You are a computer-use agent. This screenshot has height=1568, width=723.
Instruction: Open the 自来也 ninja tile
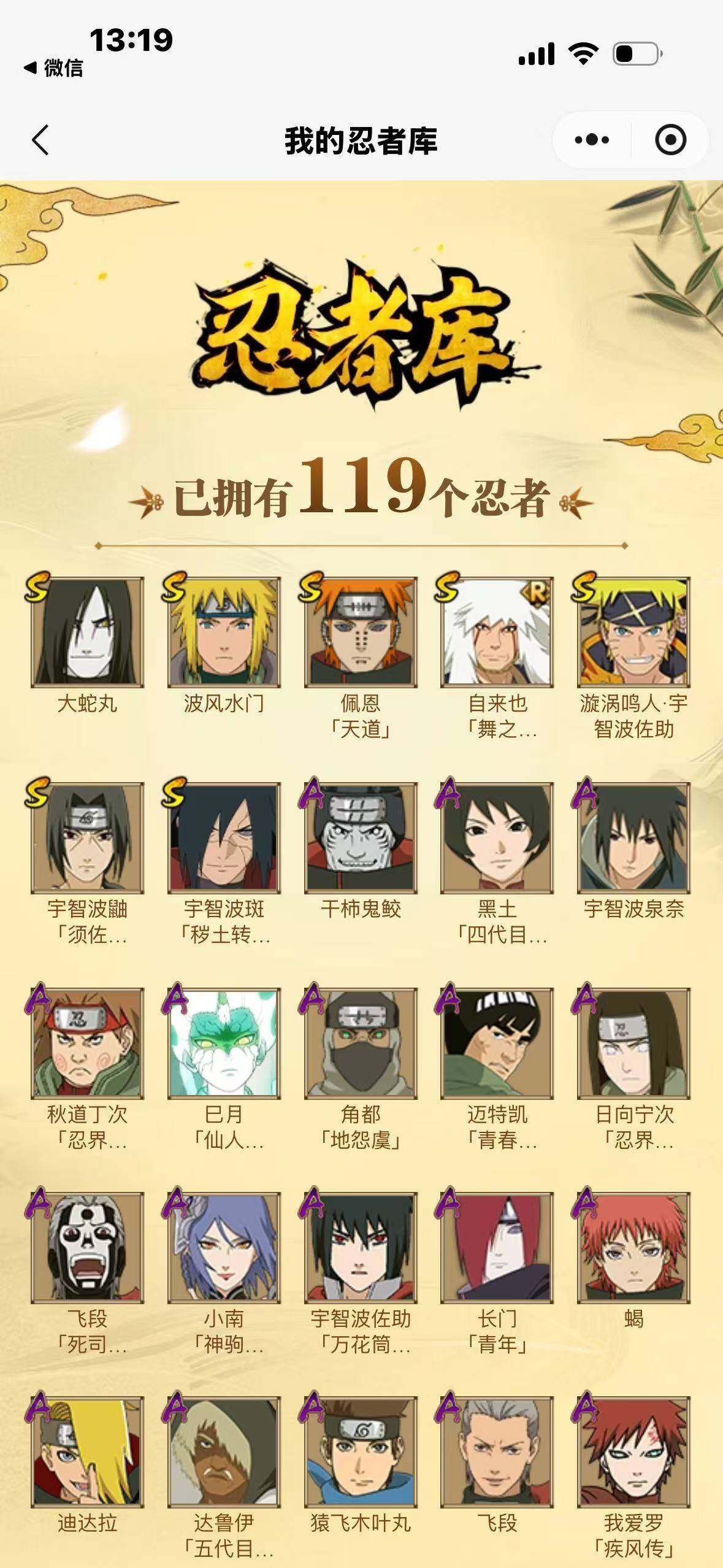tap(497, 632)
